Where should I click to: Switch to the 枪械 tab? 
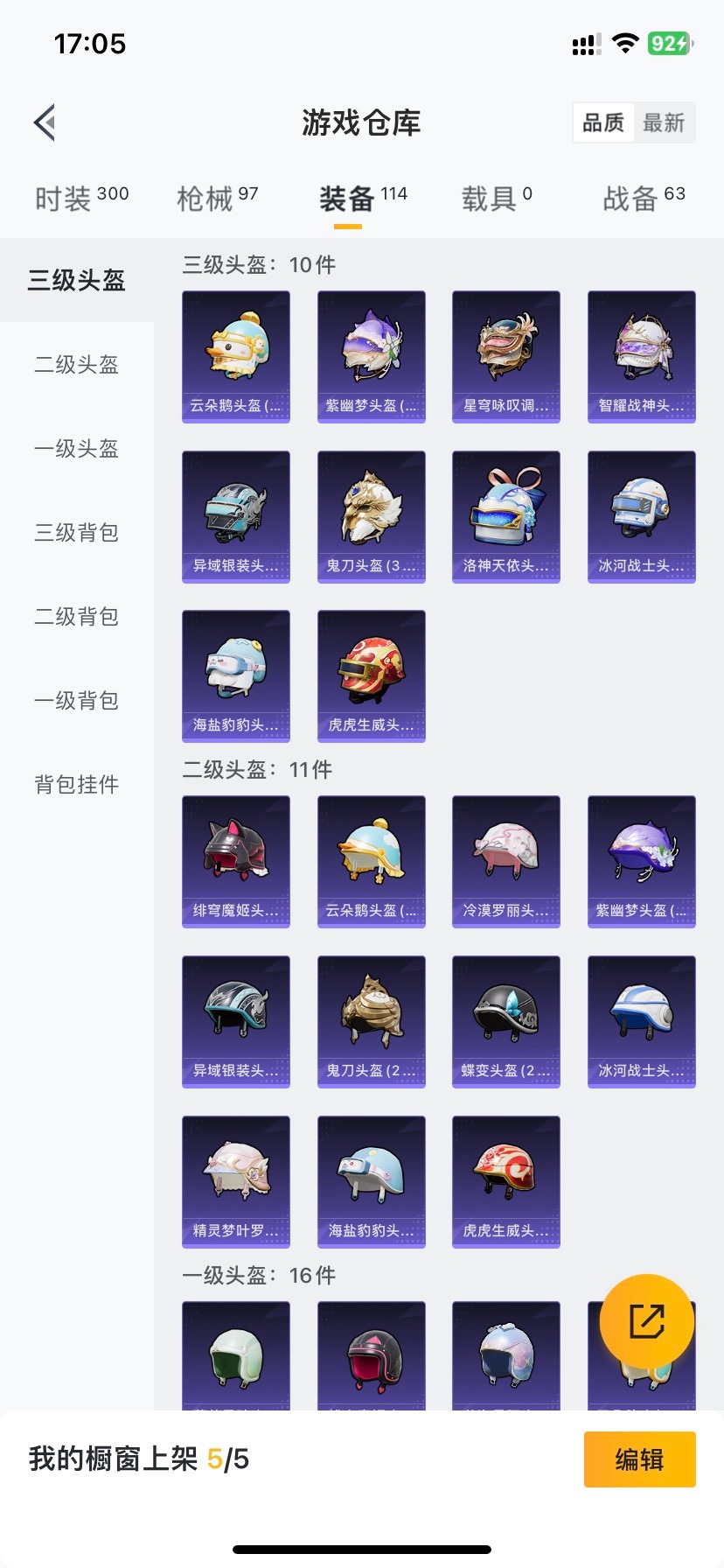tap(218, 199)
